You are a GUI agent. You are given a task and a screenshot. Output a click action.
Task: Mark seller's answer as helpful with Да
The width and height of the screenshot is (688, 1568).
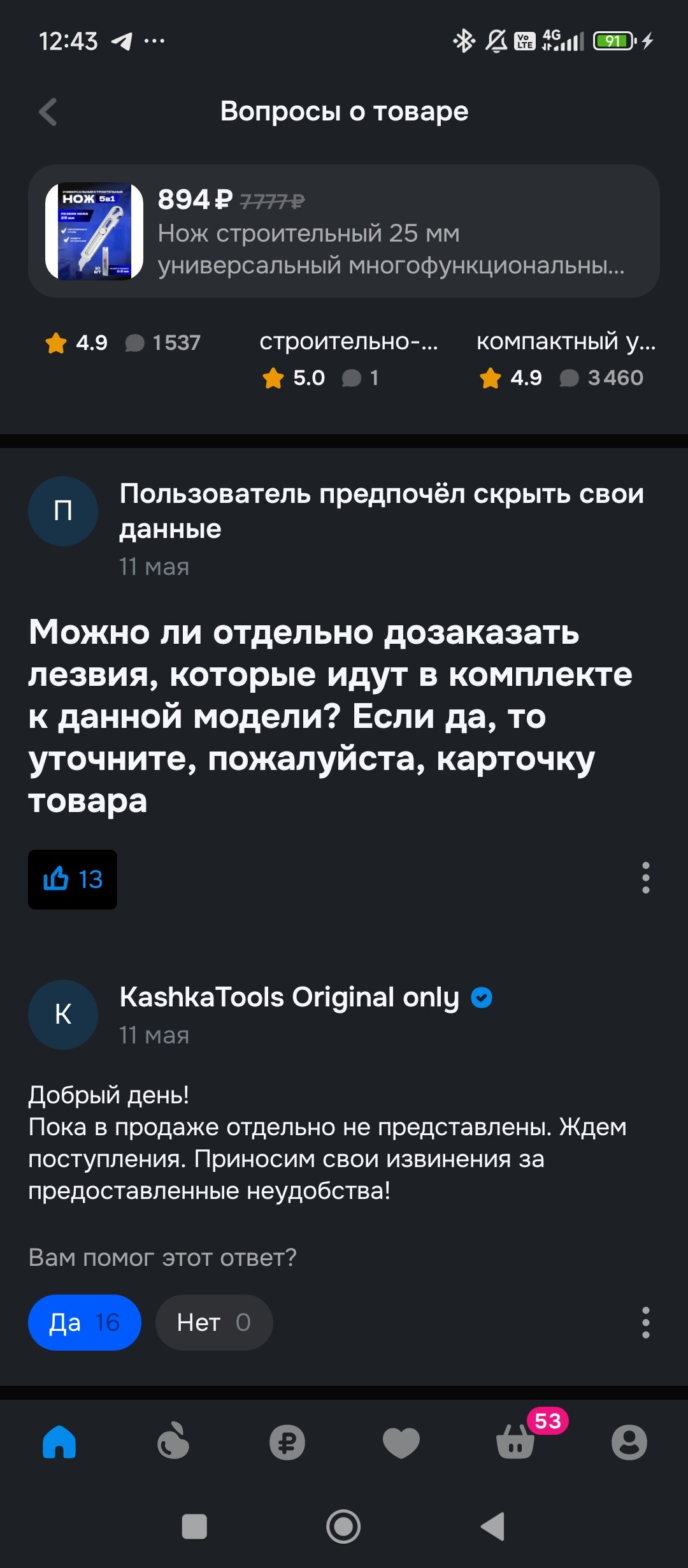coord(84,1323)
